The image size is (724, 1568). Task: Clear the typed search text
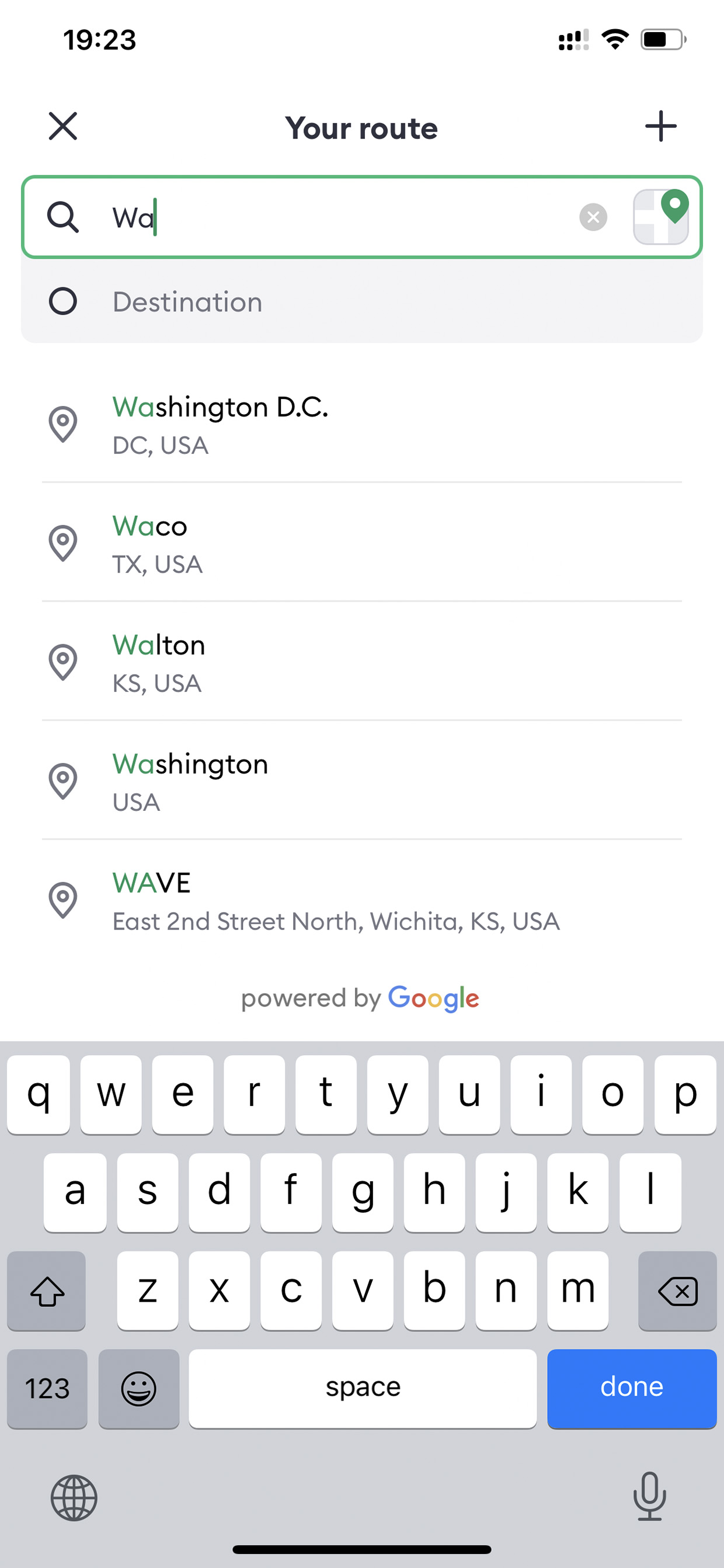[593, 217]
